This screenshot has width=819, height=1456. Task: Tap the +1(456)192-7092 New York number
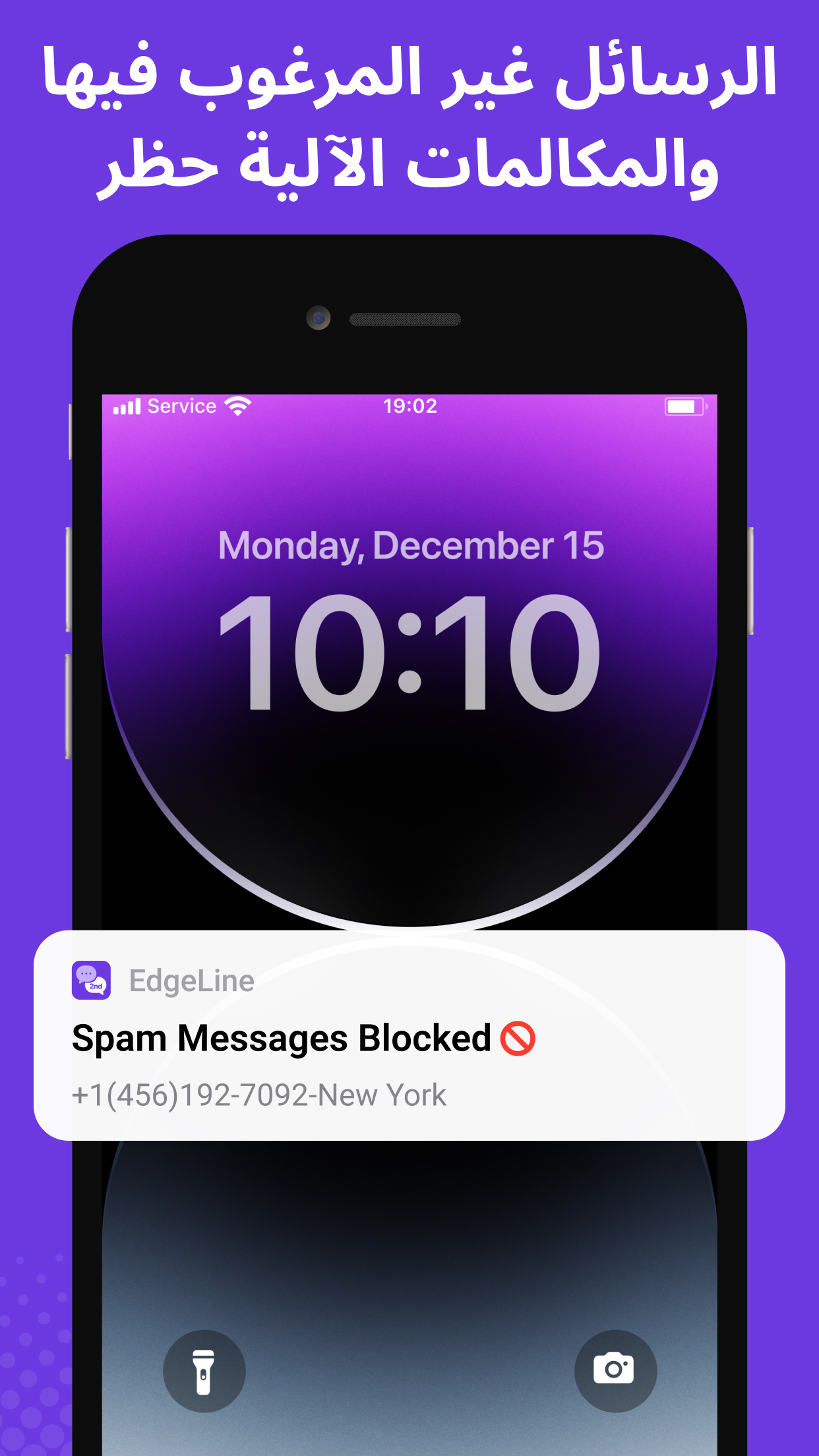click(258, 1095)
